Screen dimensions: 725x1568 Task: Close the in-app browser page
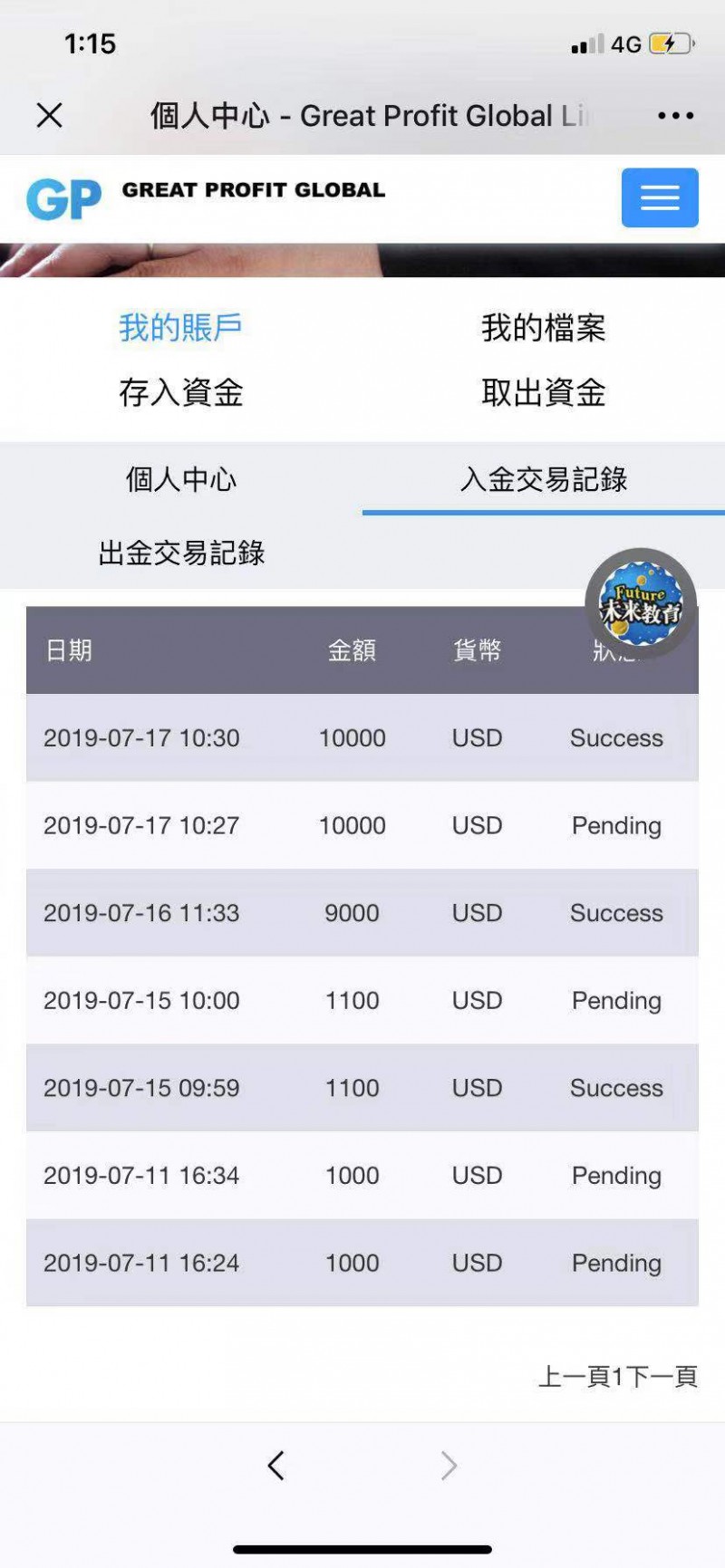coord(50,116)
